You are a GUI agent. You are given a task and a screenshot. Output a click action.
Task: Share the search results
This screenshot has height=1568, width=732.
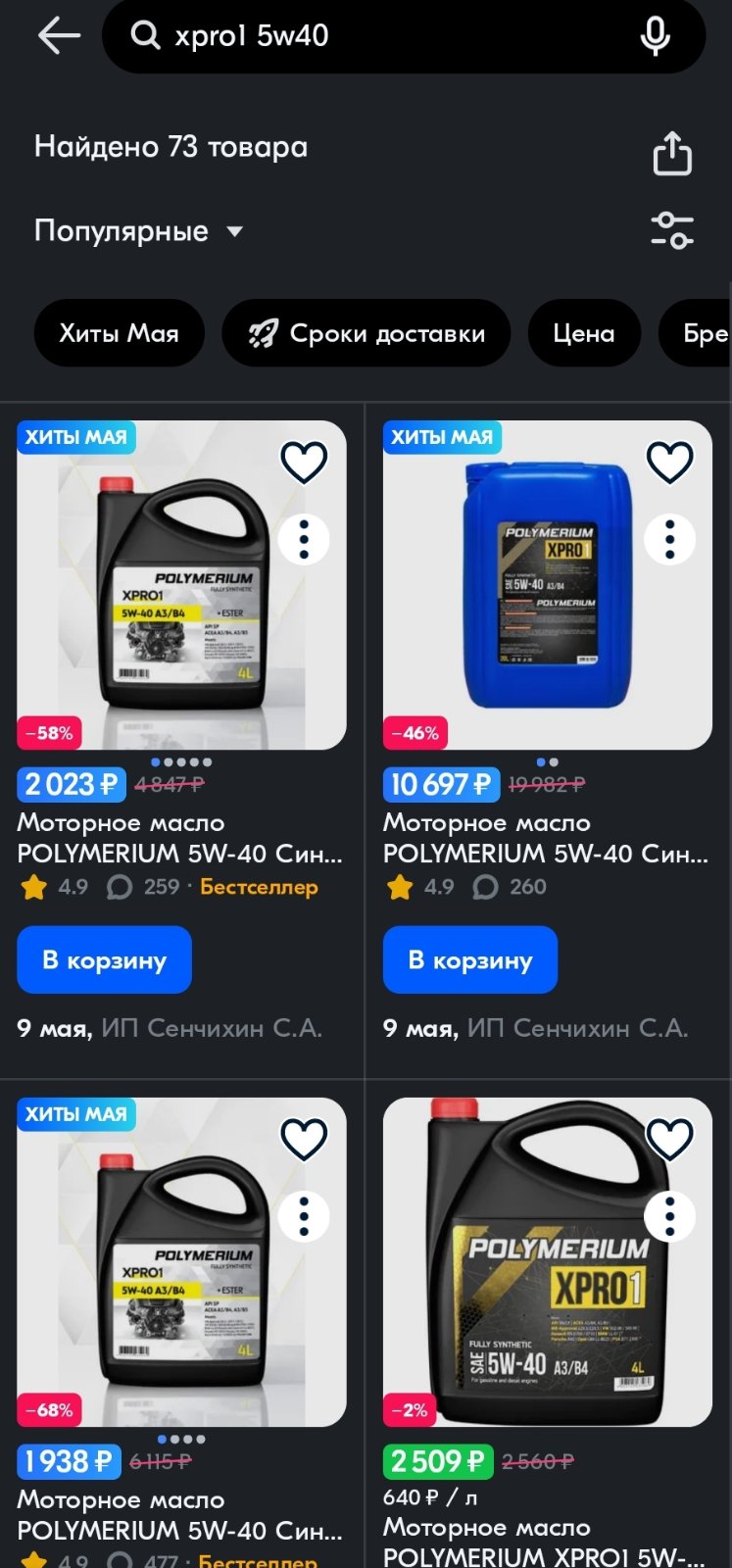point(672,152)
